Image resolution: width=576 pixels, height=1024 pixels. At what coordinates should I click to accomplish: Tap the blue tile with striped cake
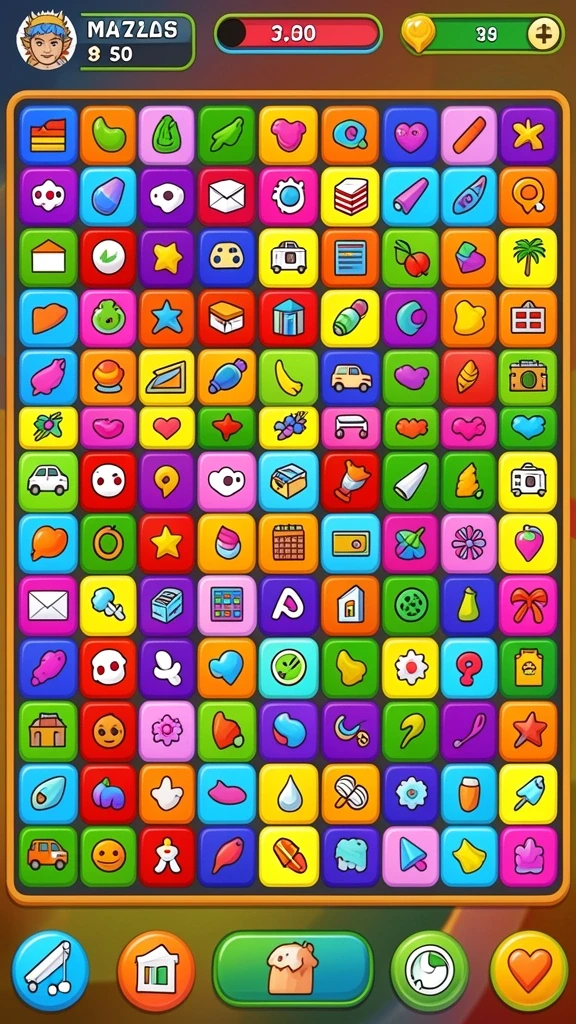coord(48,135)
